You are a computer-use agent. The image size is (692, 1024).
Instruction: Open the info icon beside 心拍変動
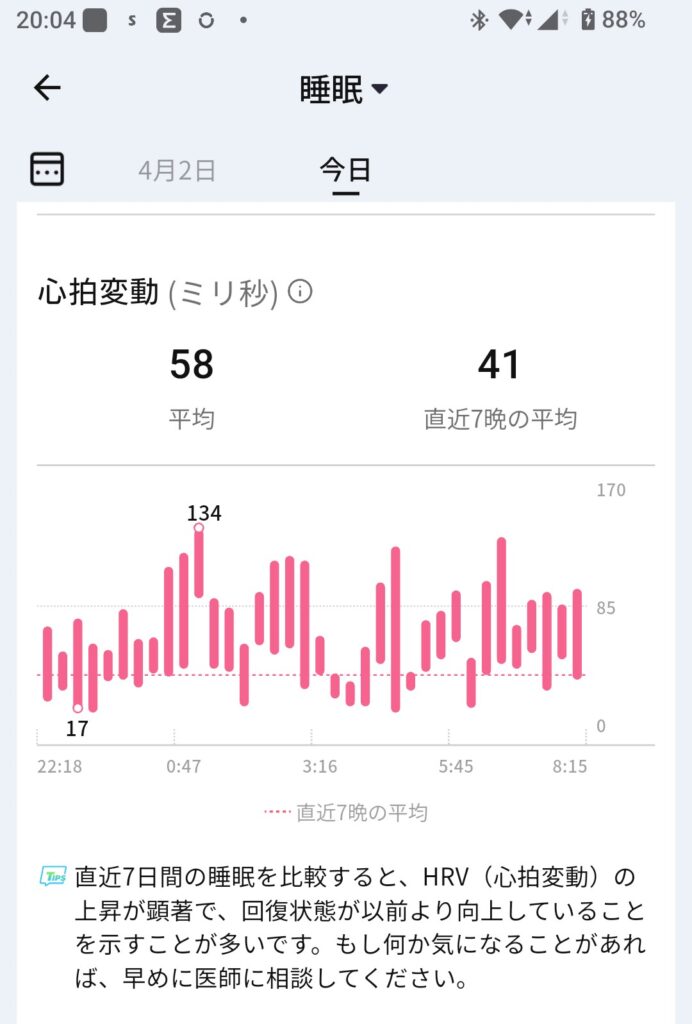(x=300, y=292)
